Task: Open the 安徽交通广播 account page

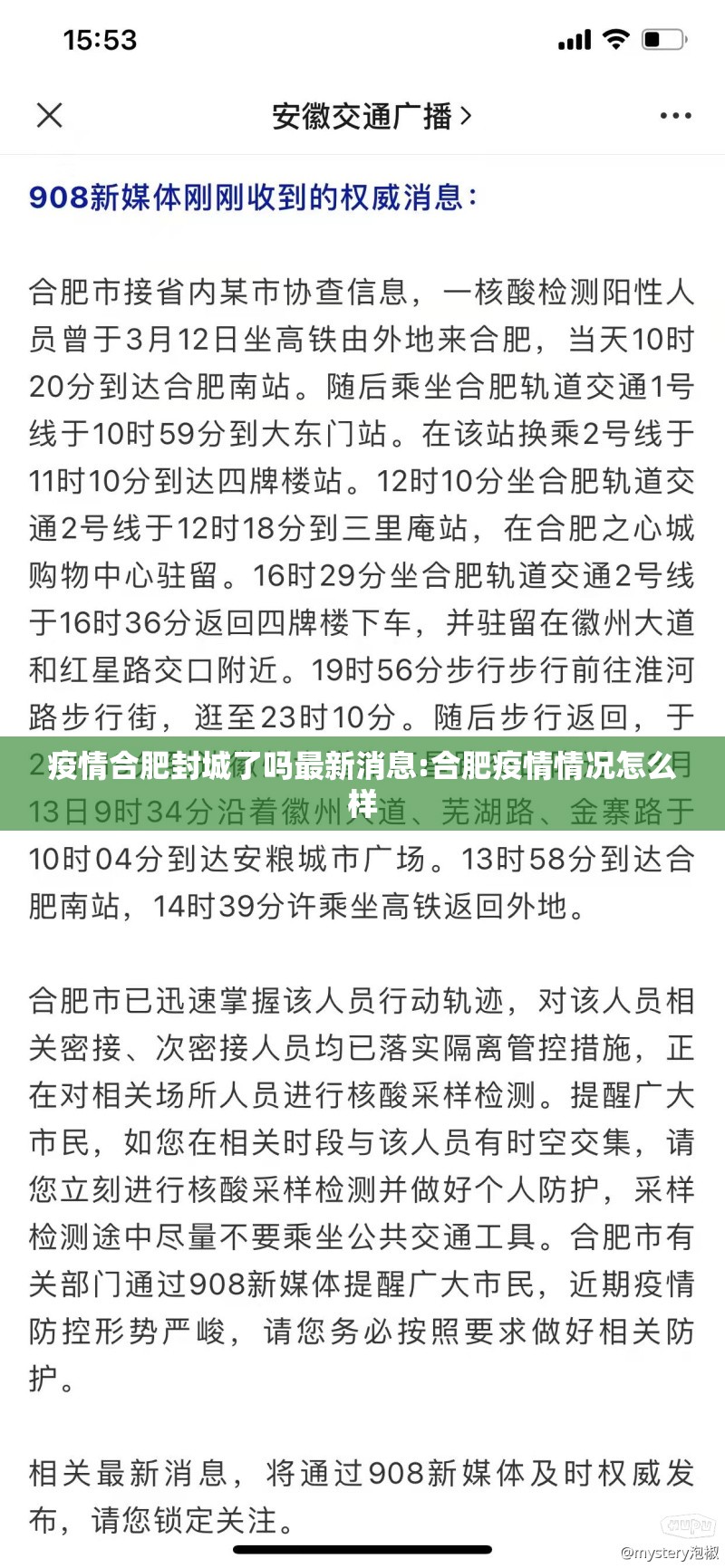Action: pos(372,116)
